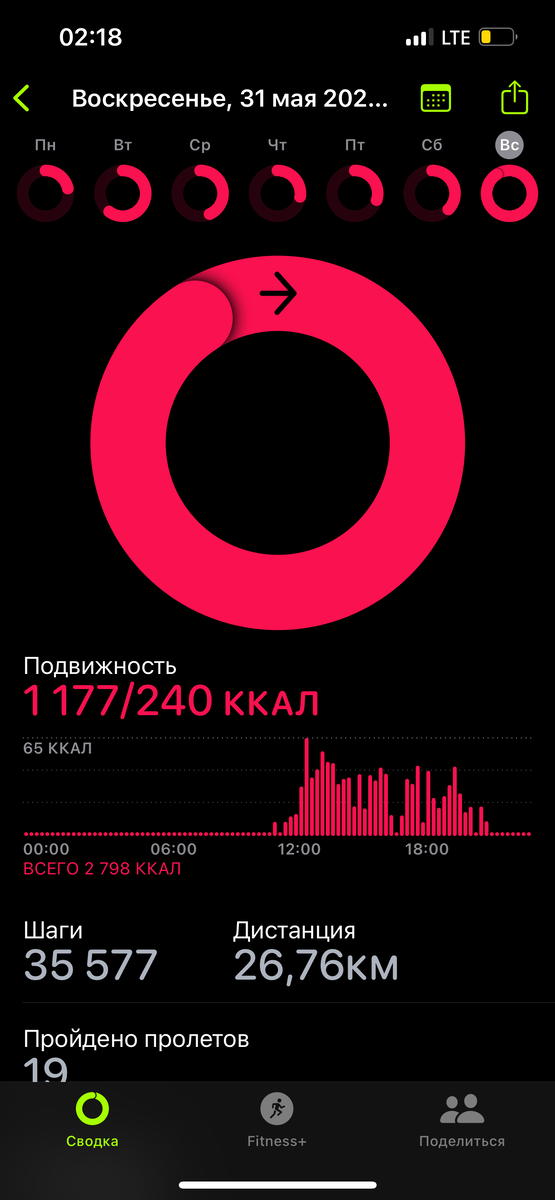Select Friday (Пт) activity ring
The image size is (555, 1200).
[355, 193]
